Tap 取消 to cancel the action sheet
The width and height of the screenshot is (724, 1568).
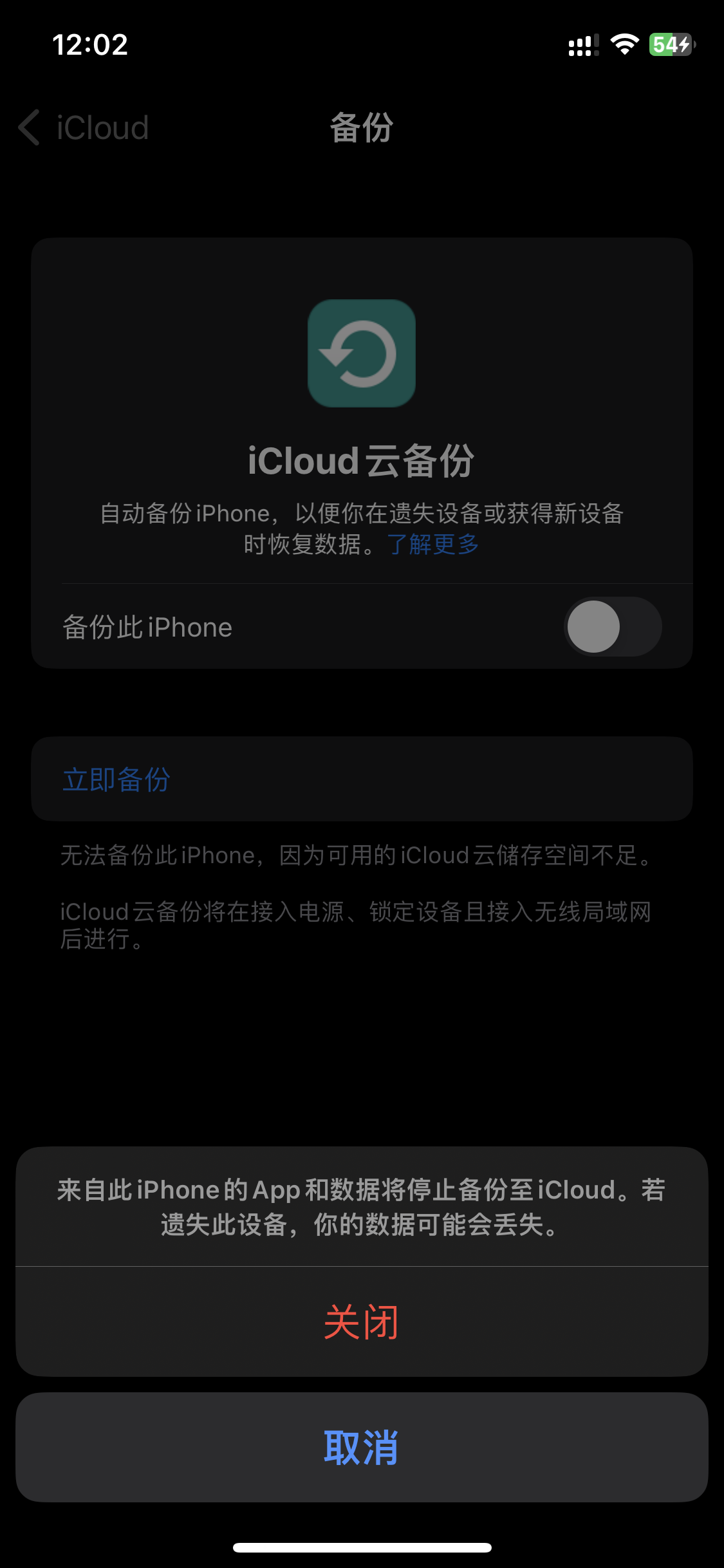pos(362,1447)
